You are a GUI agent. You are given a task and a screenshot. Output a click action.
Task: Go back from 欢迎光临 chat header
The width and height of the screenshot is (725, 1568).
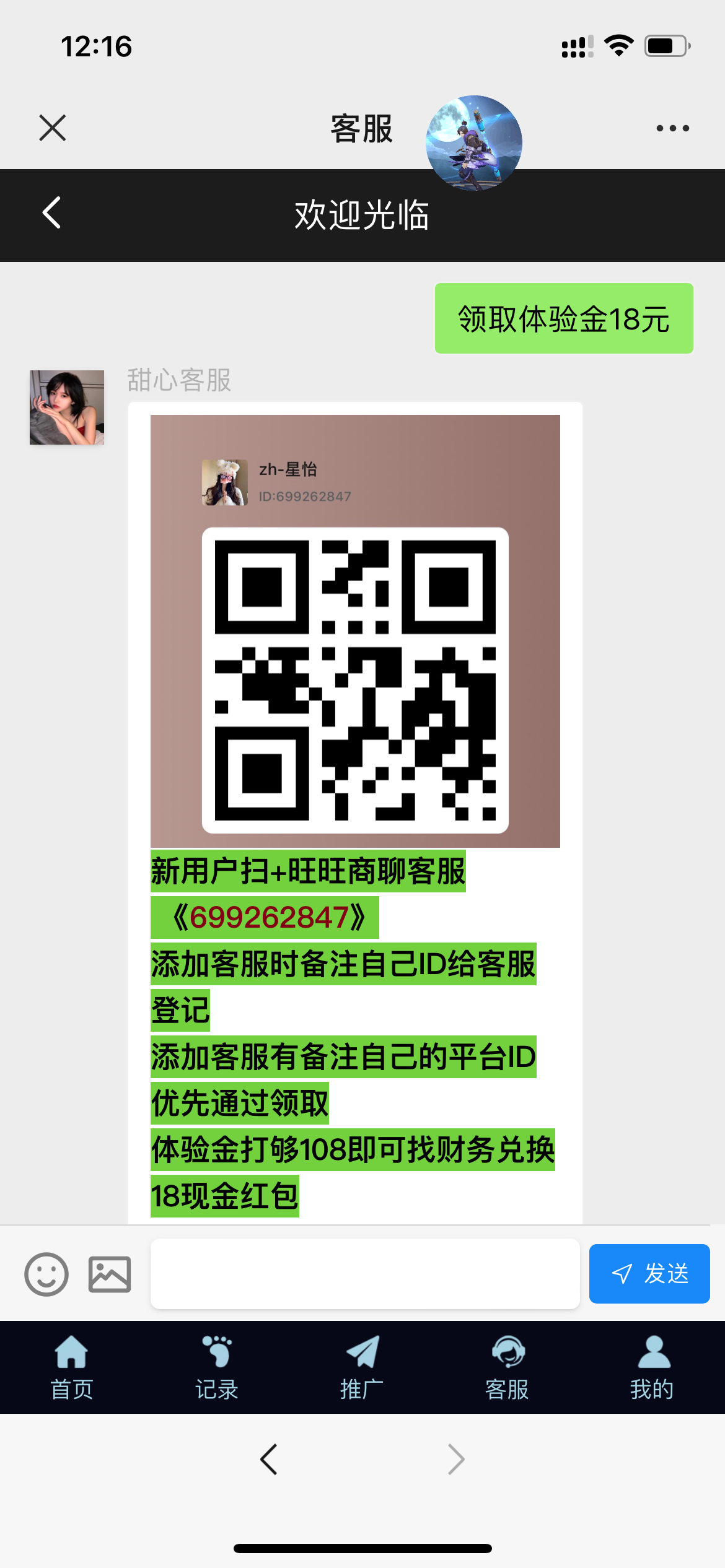point(52,213)
